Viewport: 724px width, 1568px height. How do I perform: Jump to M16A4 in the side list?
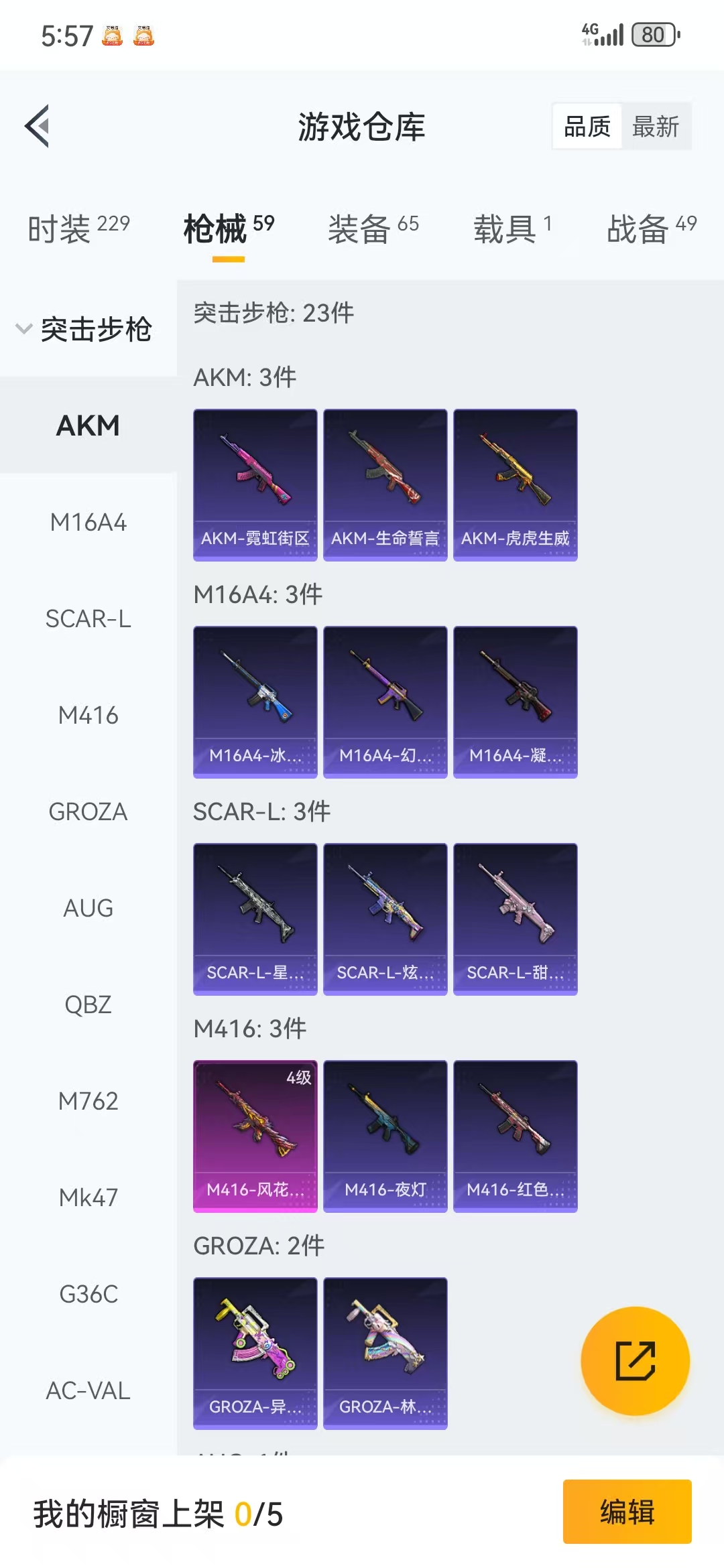88,522
